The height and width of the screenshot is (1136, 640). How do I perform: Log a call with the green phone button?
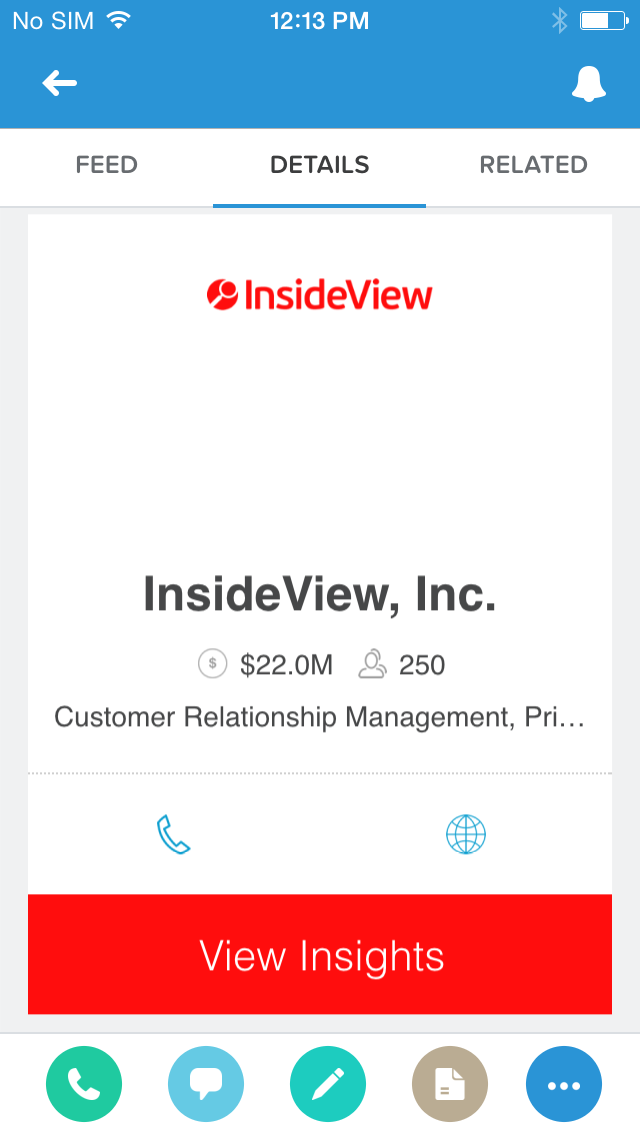pyautogui.click(x=84, y=1084)
